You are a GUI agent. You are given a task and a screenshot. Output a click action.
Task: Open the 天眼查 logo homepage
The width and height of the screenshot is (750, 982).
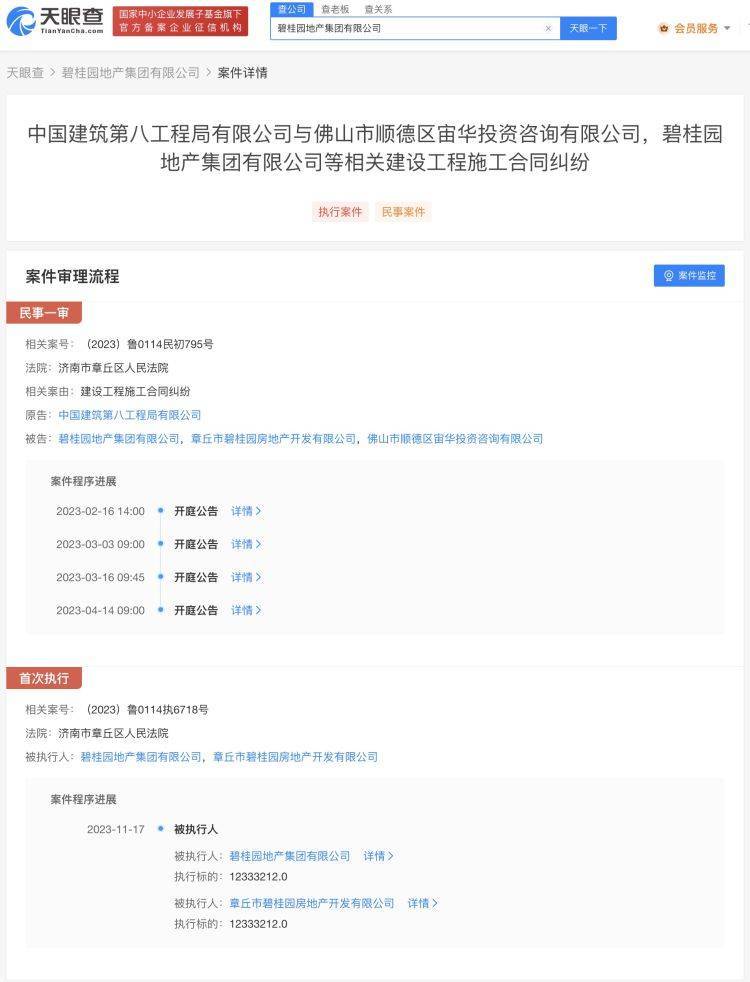click(x=55, y=20)
